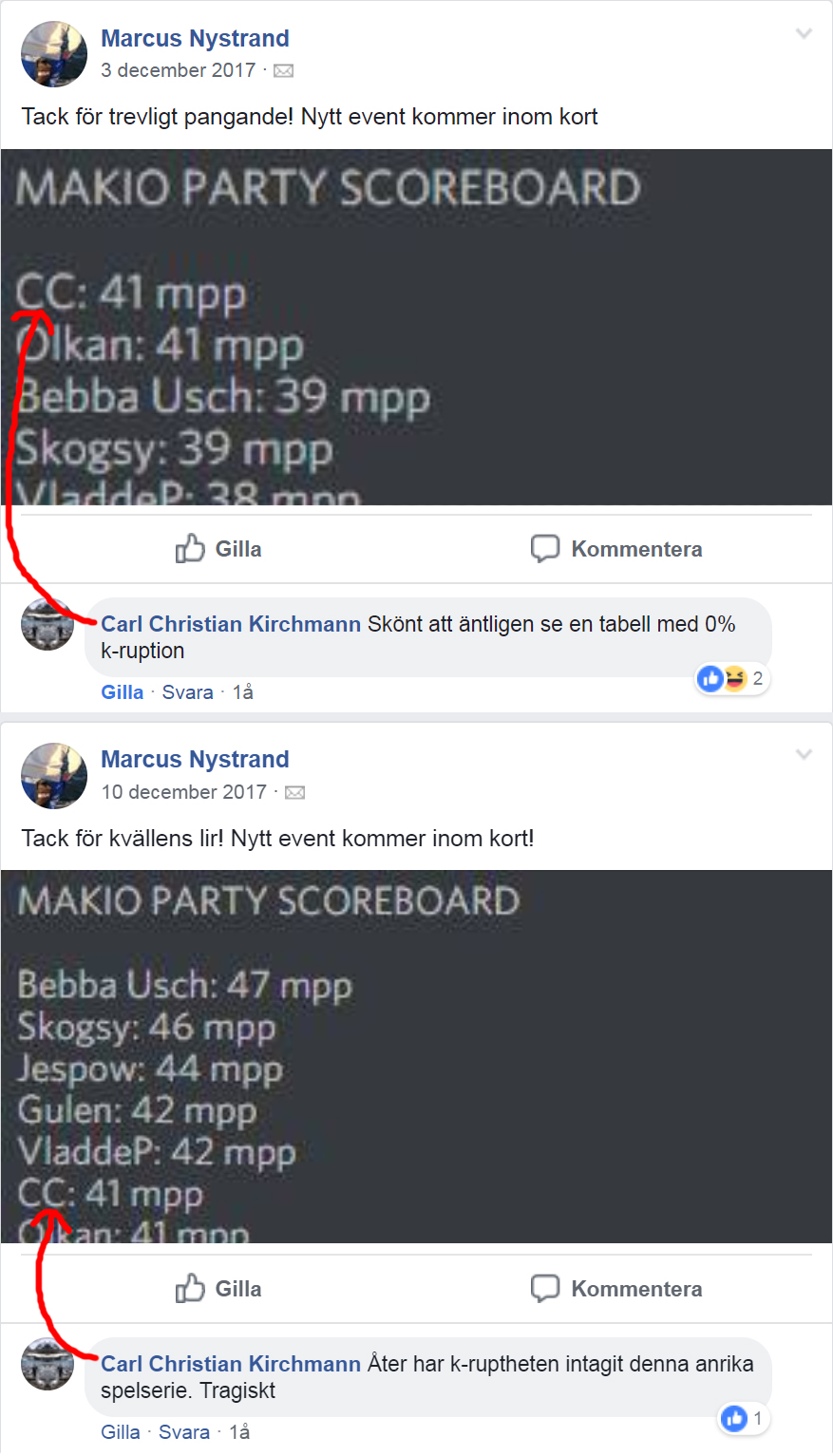
Task: Open Carl Christian Kirchmann's profile from '0% k-ruption' comment
Action: (231, 624)
